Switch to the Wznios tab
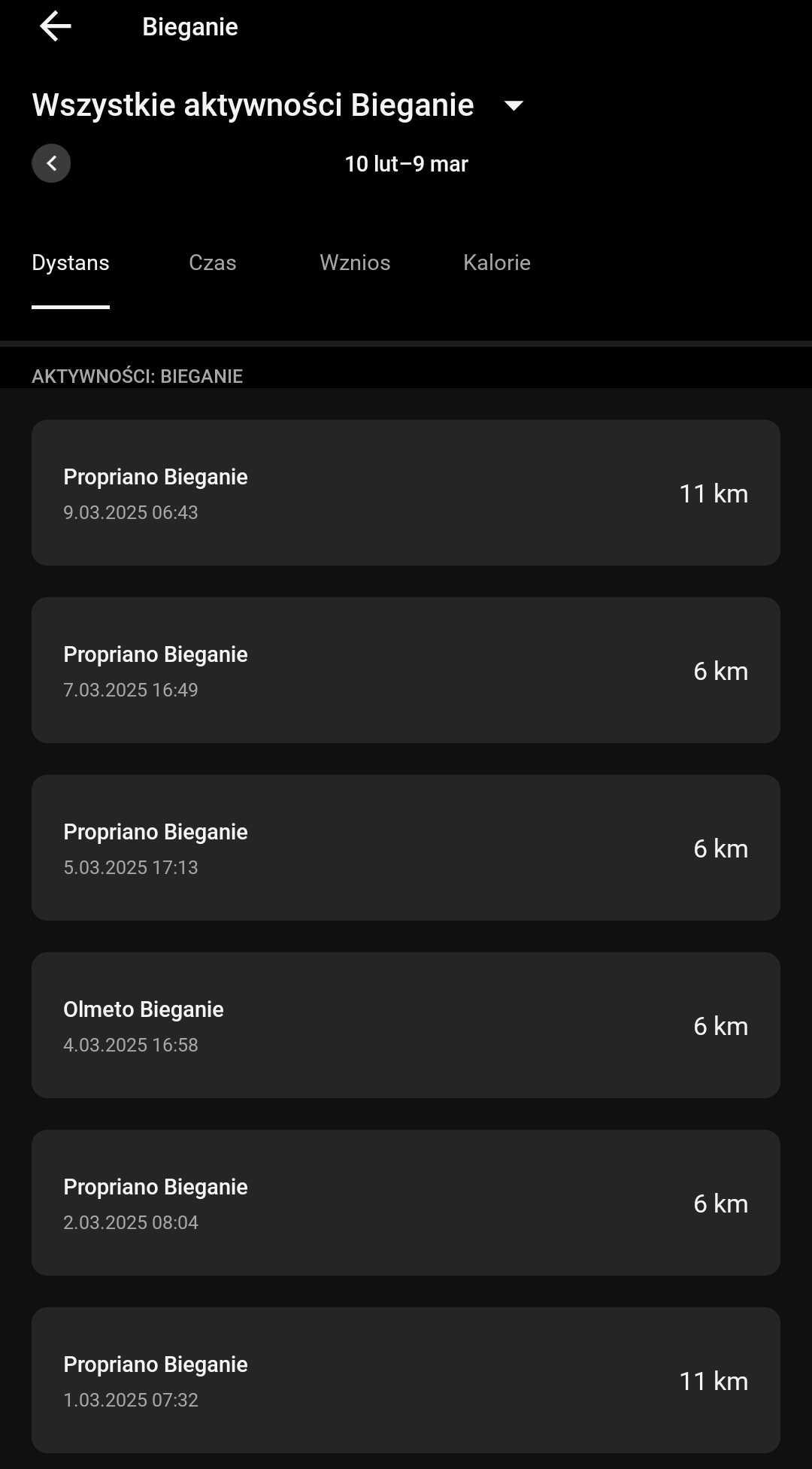The width and height of the screenshot is (812, 1469). click(x=355, y=263)
